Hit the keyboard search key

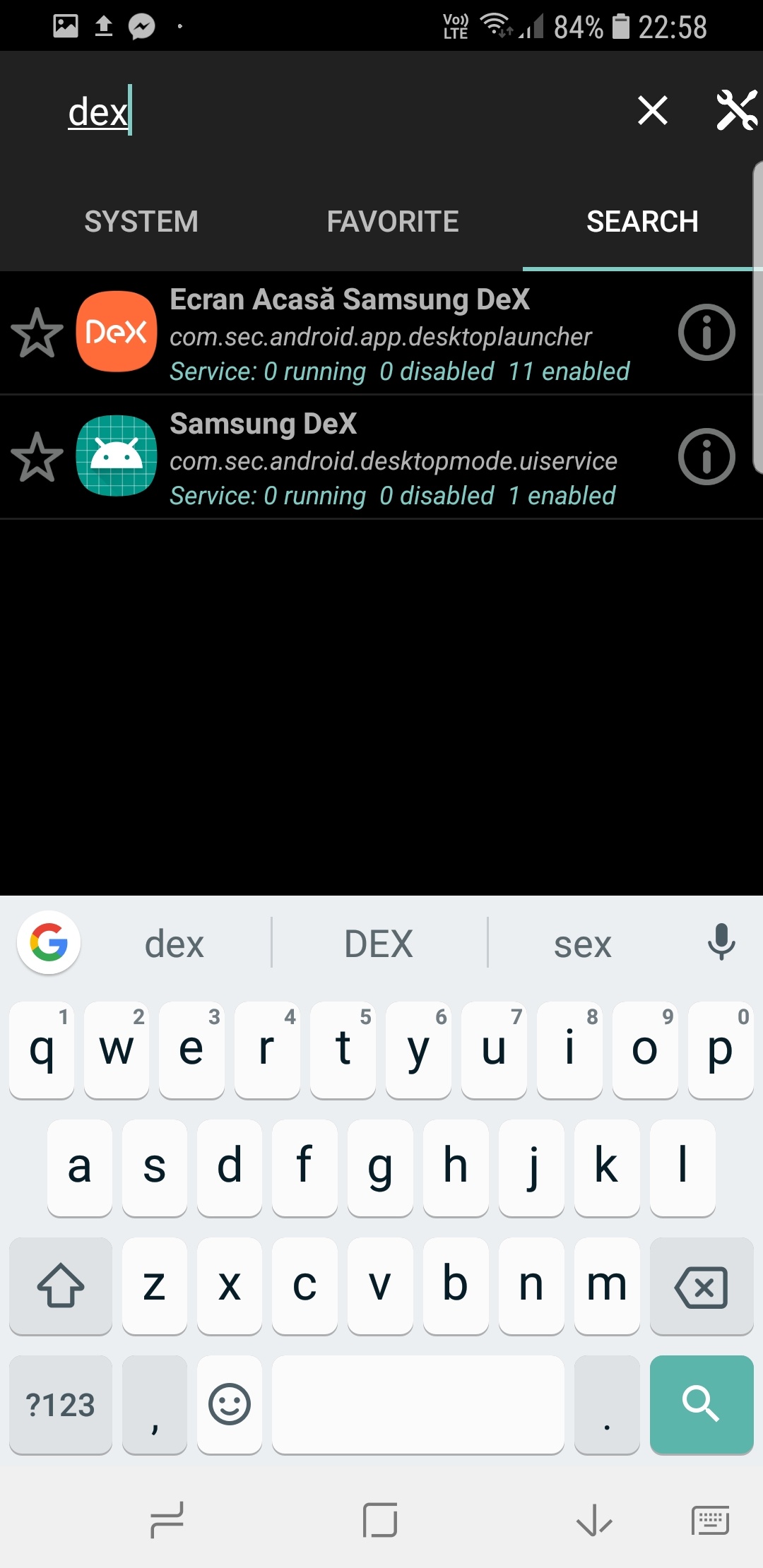(x=701, y=1404)
